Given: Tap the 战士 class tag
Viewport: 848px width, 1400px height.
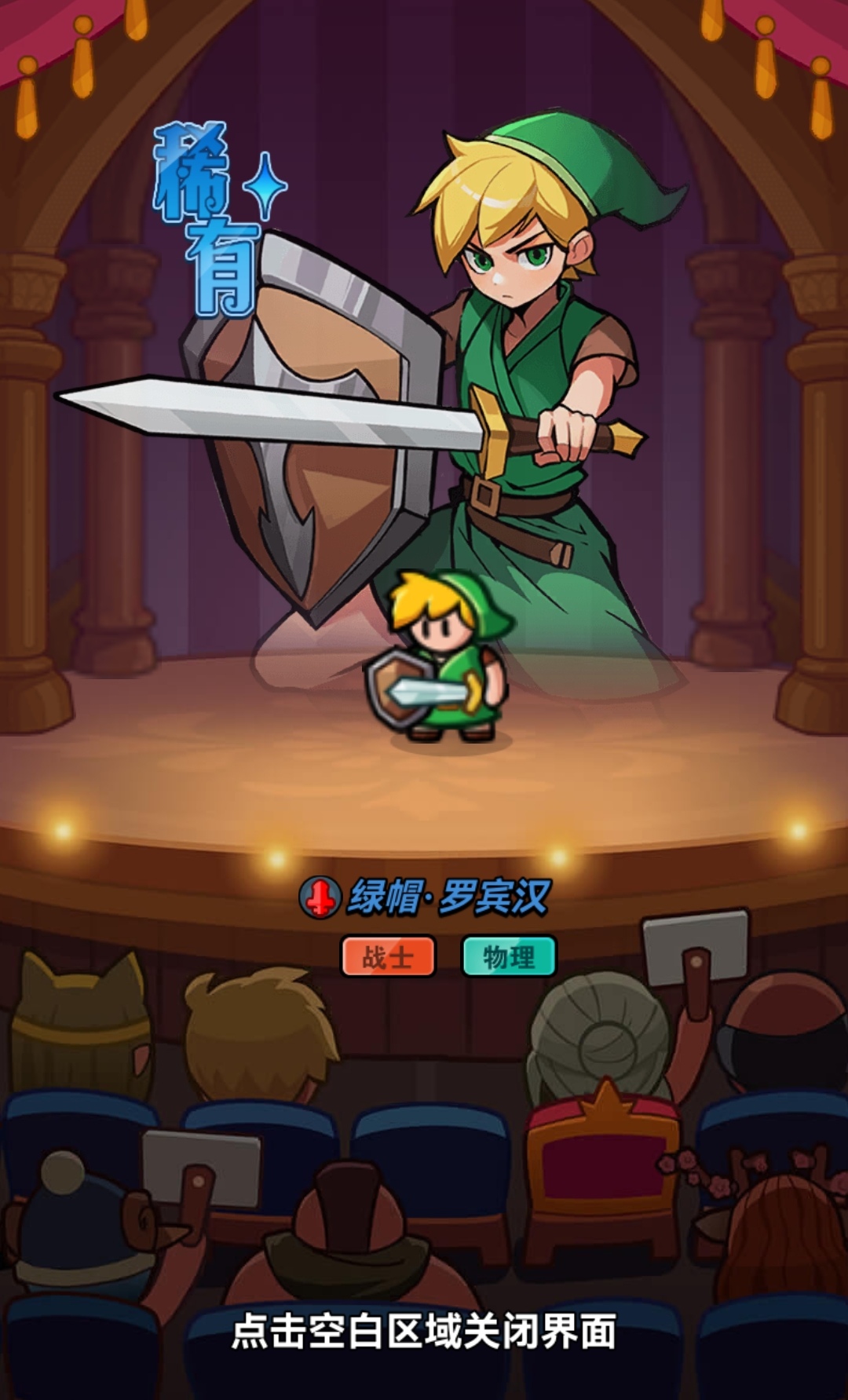Looking at the screenshot, I should click(388, 956).
